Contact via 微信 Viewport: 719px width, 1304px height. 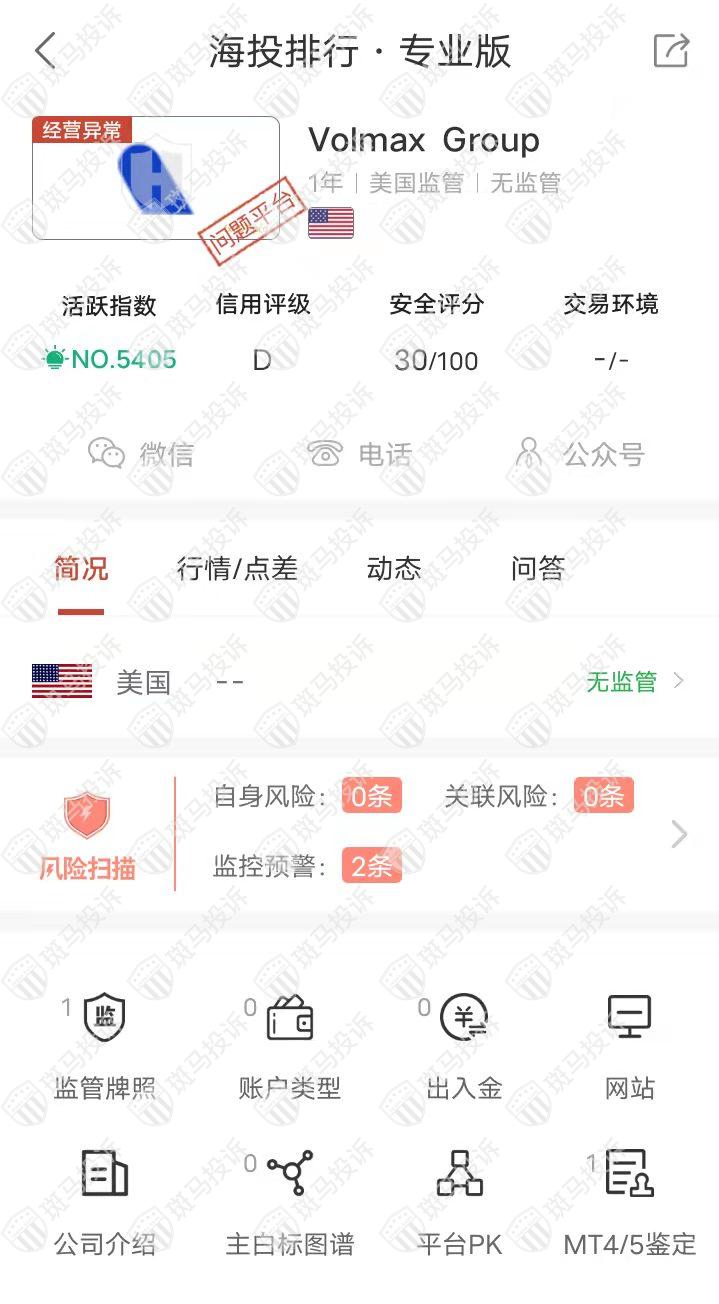point(141,454)
